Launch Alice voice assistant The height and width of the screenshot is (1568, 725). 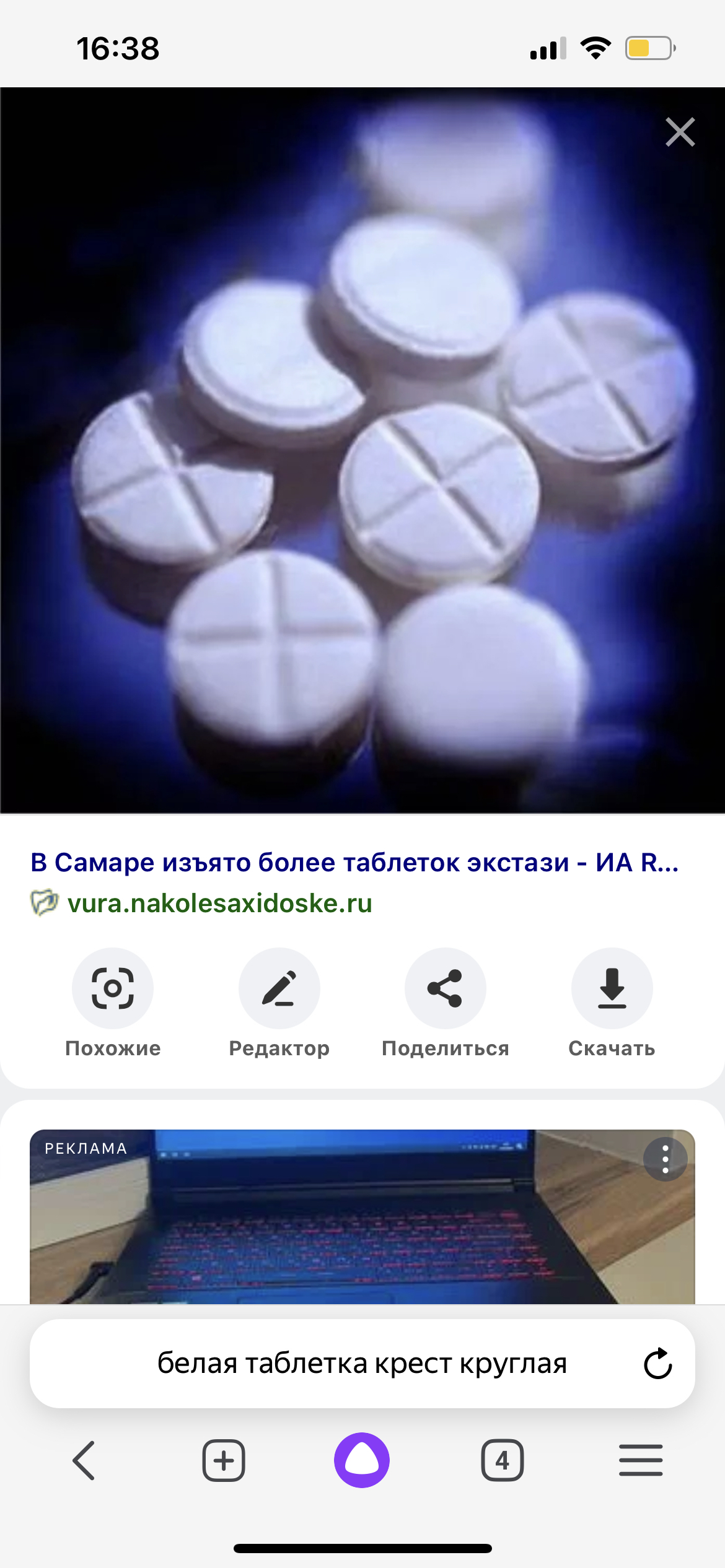pos(362,1460)
